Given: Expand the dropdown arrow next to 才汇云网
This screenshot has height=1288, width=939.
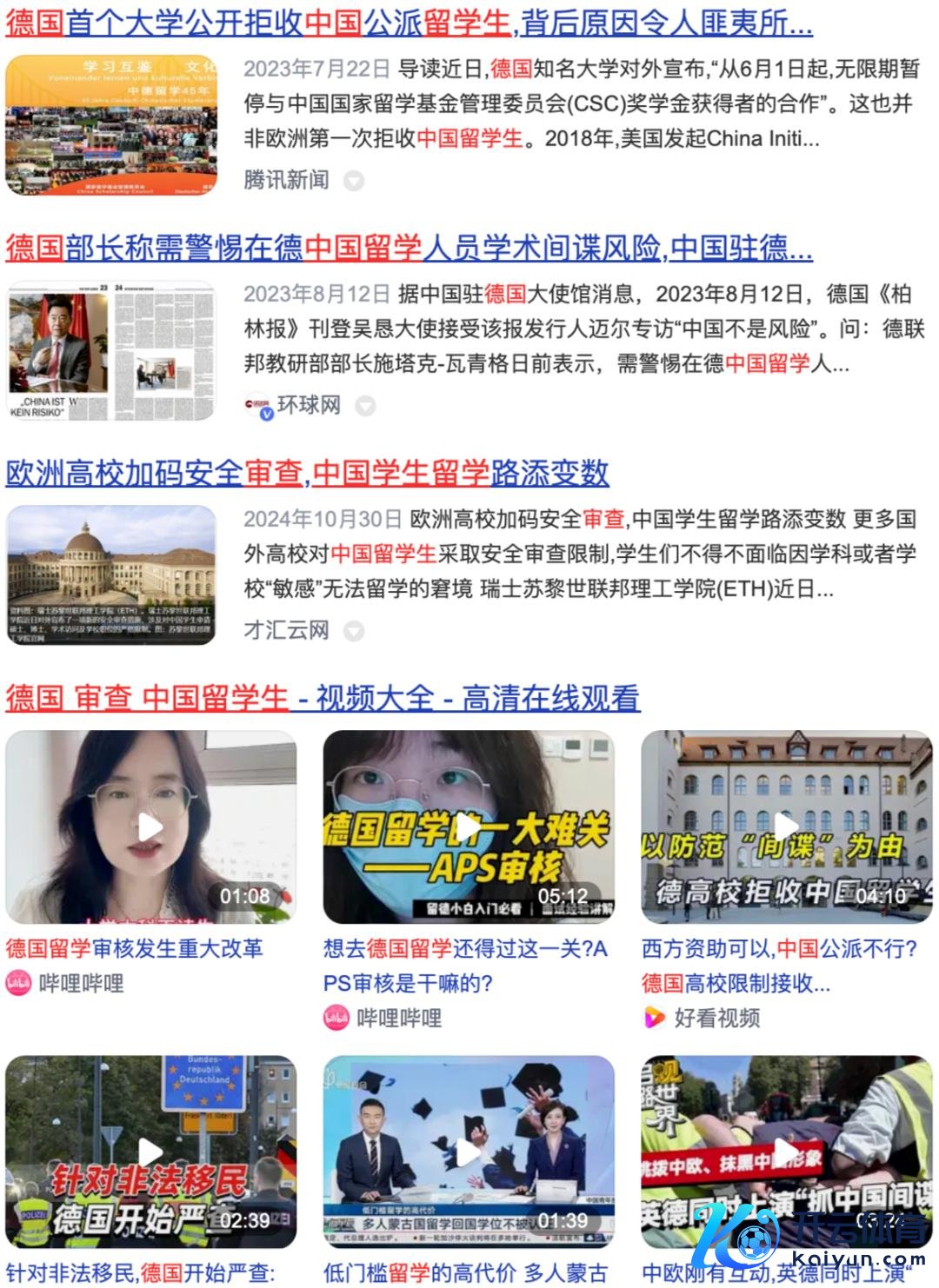Looking at the screenshot, I should tap(353, 631).
